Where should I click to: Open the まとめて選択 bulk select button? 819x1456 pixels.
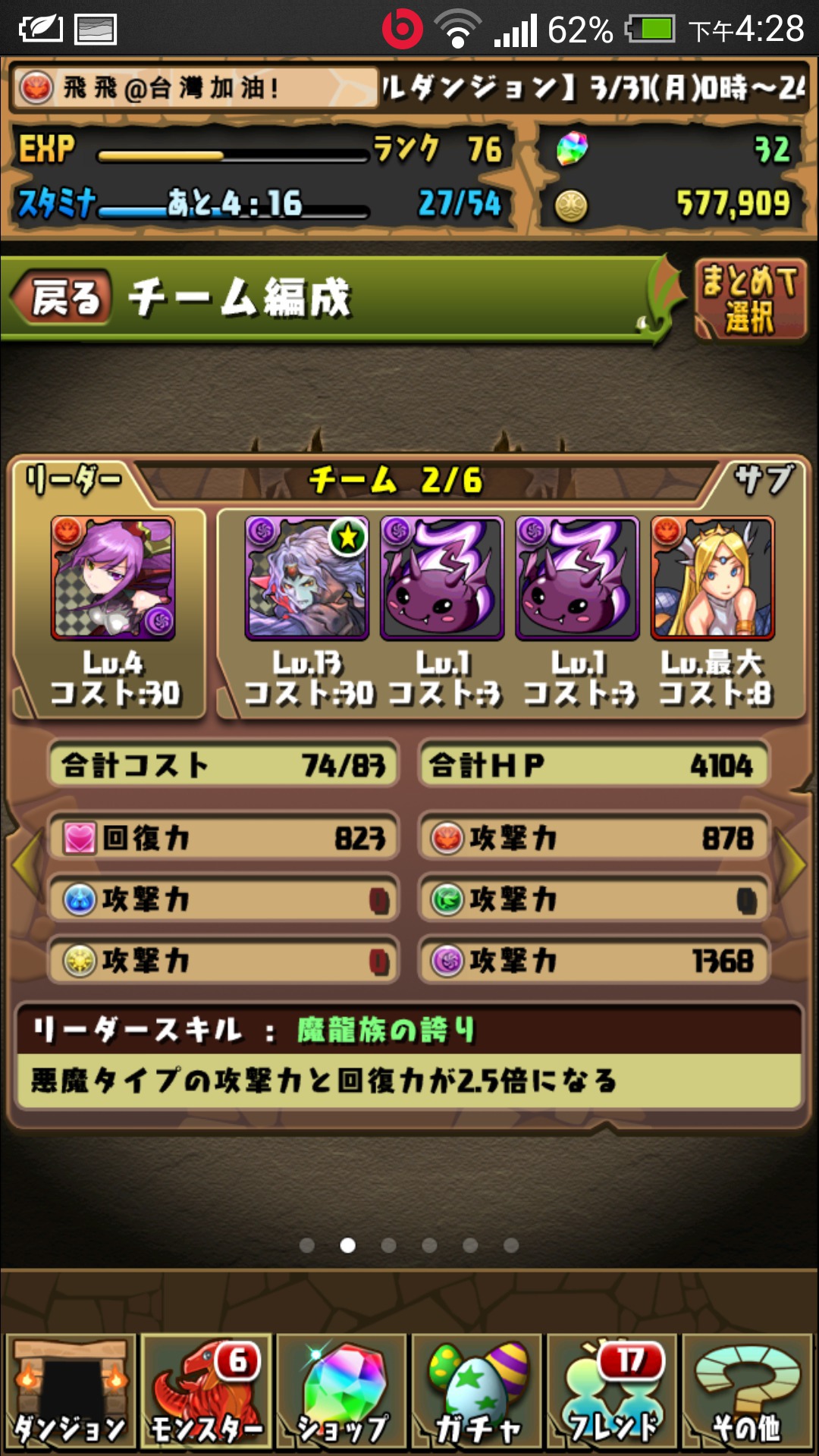click(750, 299)
